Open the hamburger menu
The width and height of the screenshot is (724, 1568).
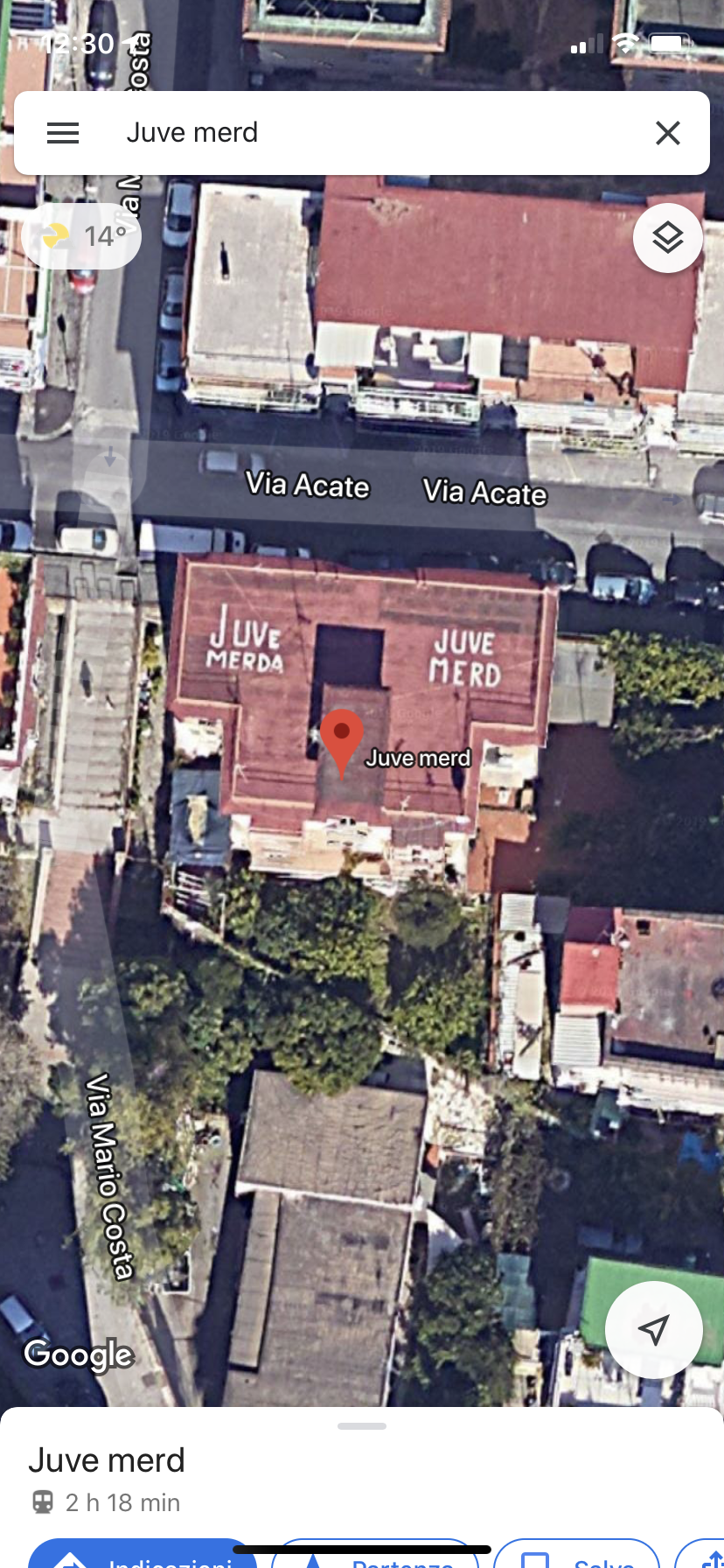tap(63, 133)
